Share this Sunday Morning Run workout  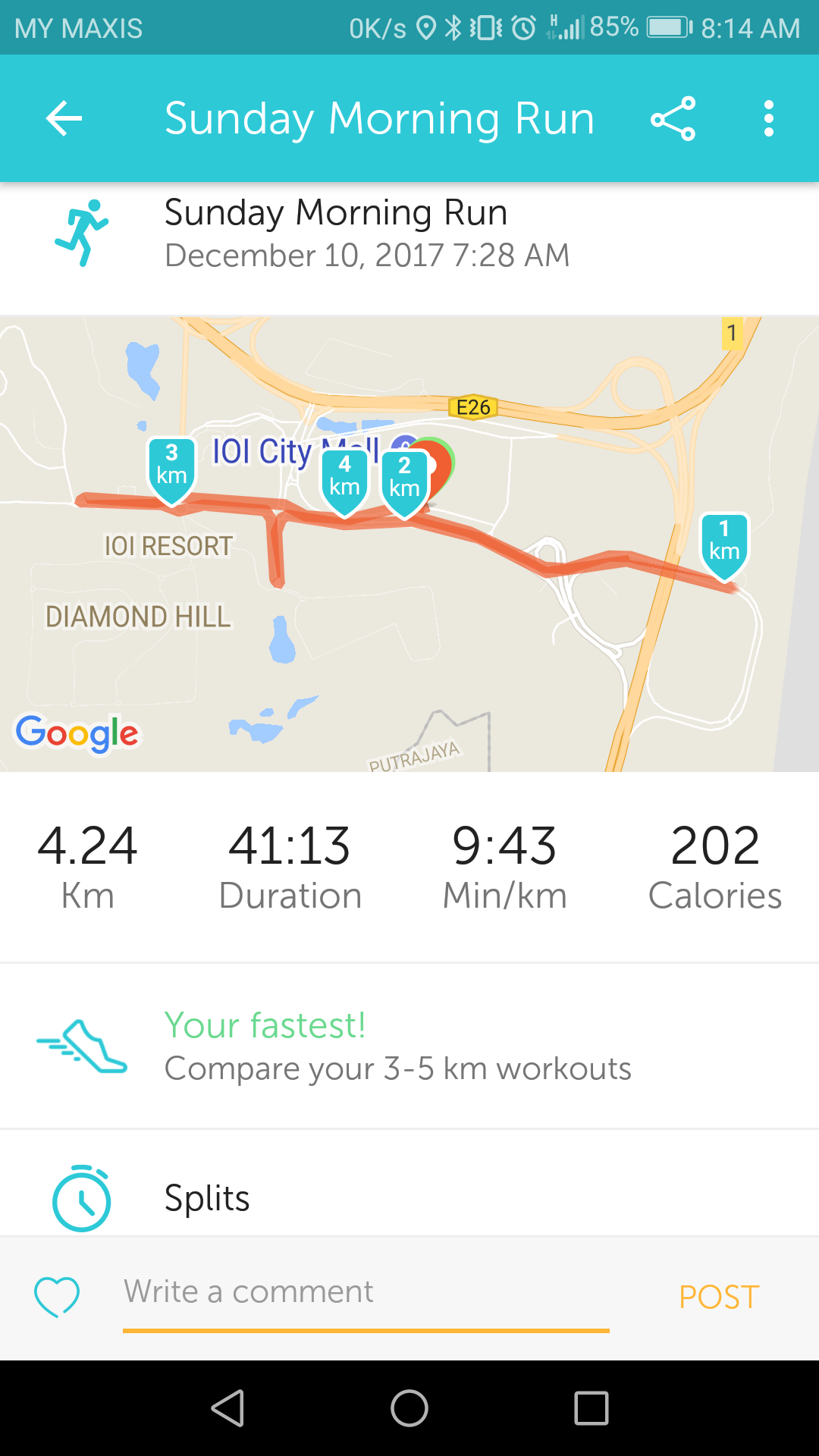(673, 118)
